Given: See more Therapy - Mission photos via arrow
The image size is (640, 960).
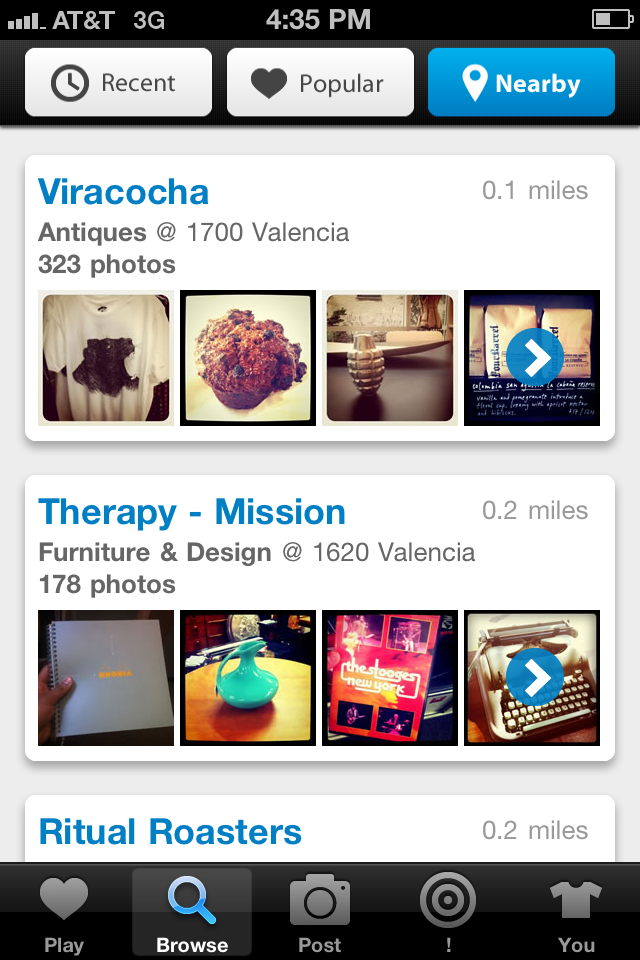Looking at the screenshot, I should [x=534, y=678].
